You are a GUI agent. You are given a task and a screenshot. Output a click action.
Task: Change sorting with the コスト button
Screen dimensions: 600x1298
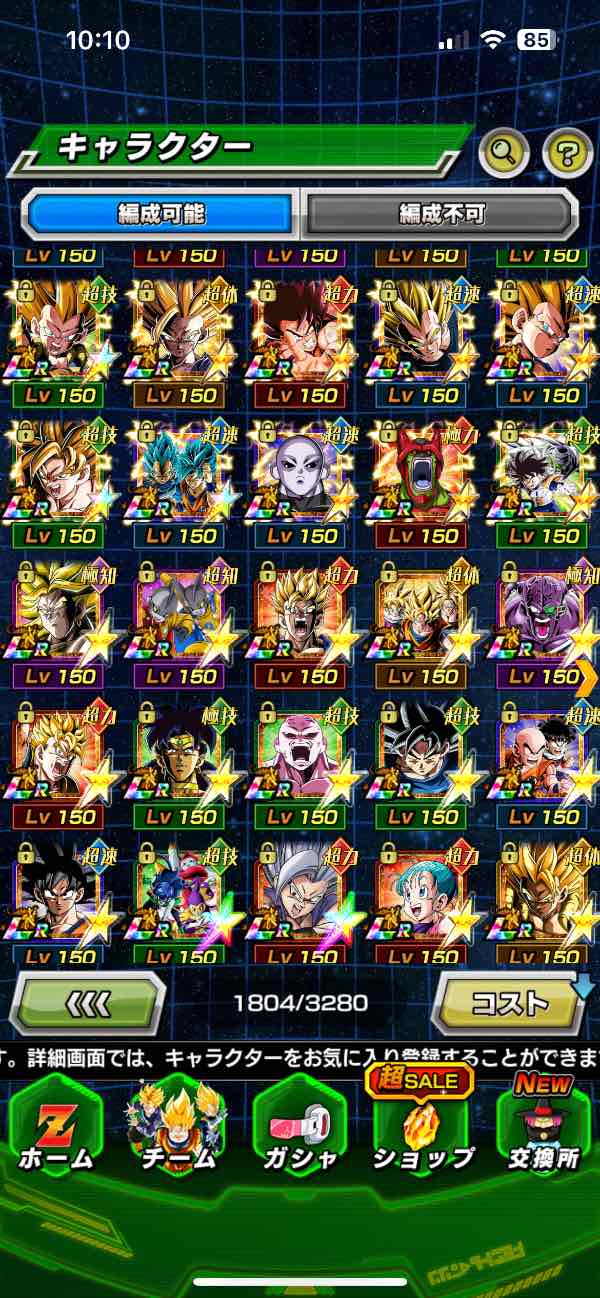pos(510,1002)
